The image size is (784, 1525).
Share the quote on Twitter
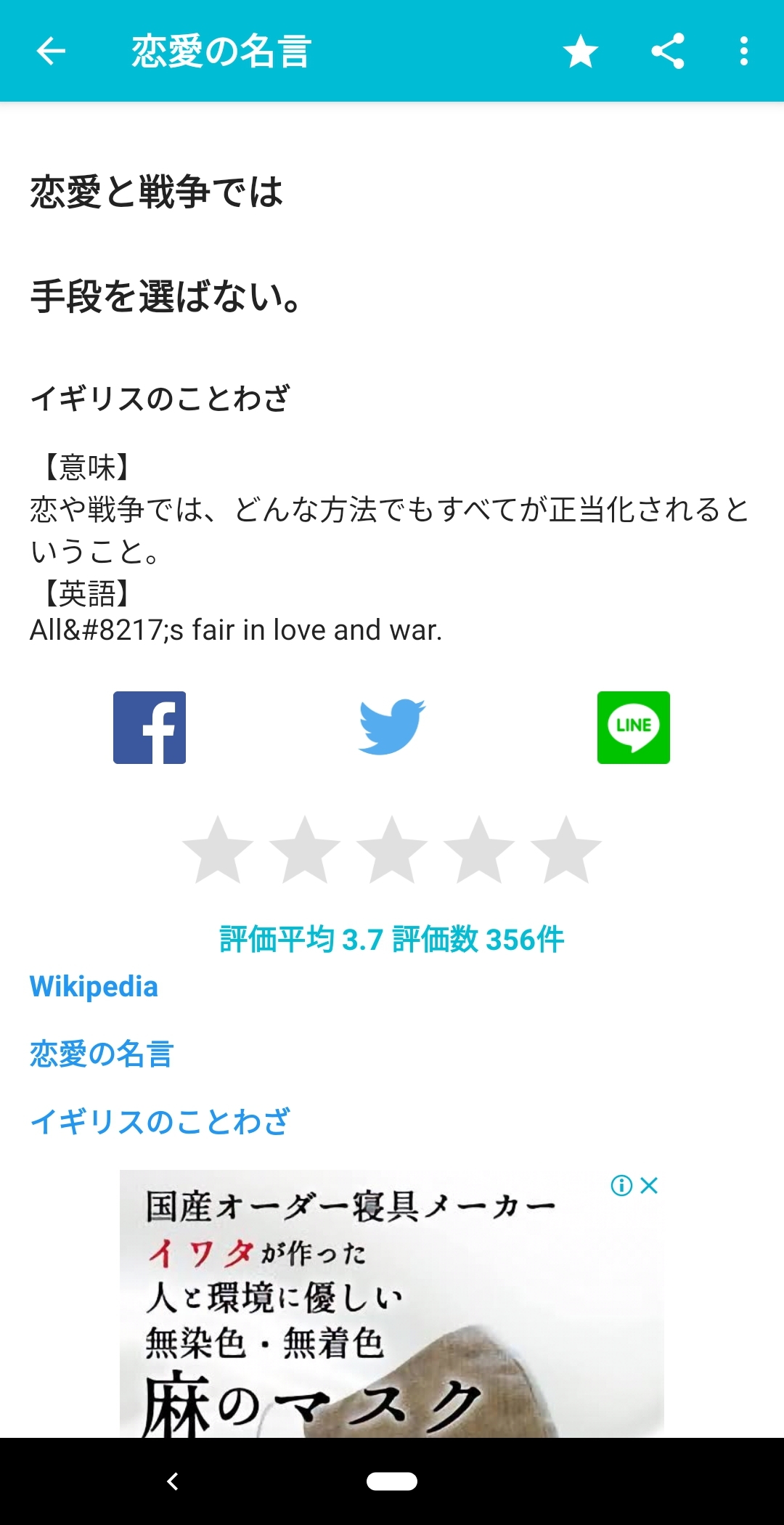tap(392, 728)
